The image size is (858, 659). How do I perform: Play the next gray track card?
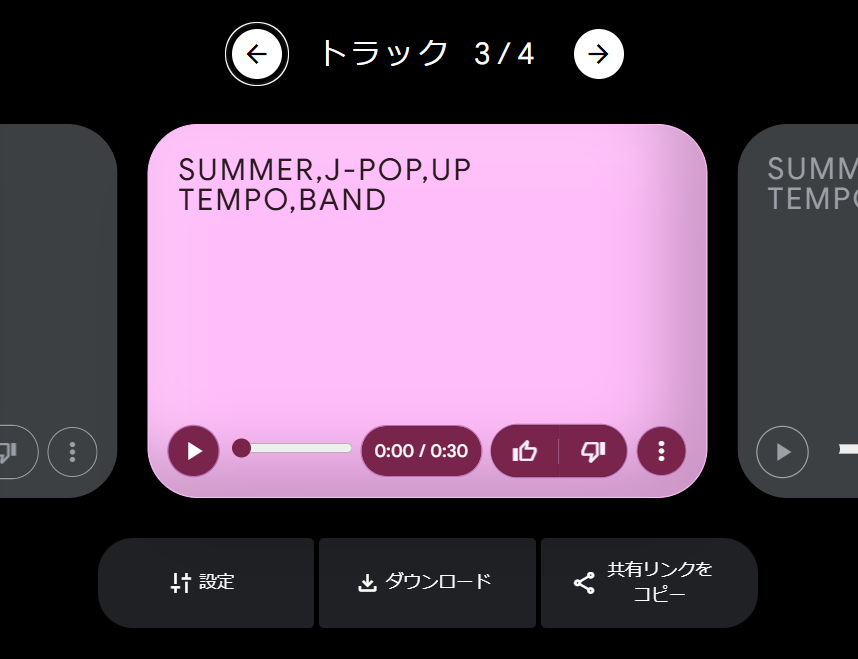[782, 452]
